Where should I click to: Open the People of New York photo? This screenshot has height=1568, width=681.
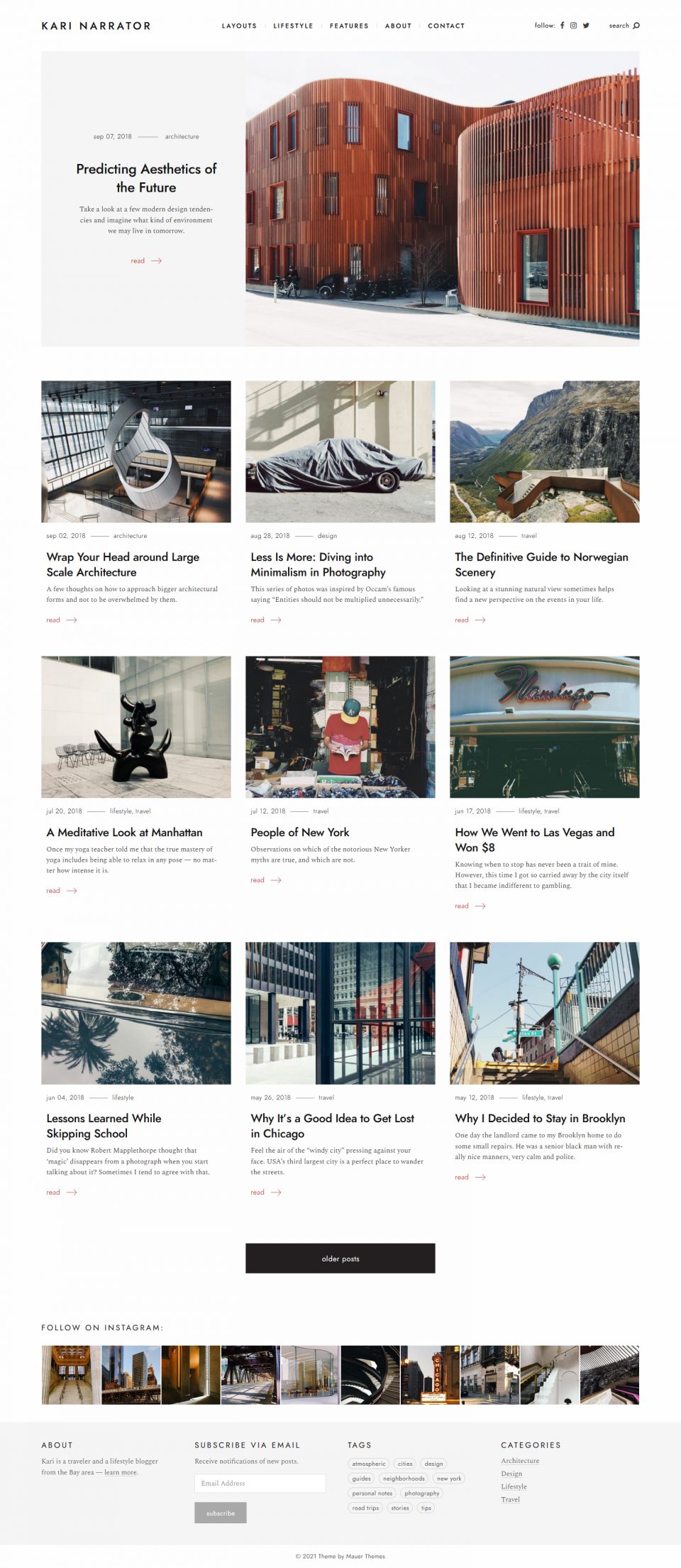pyautogui.click(x=340, y=726)
